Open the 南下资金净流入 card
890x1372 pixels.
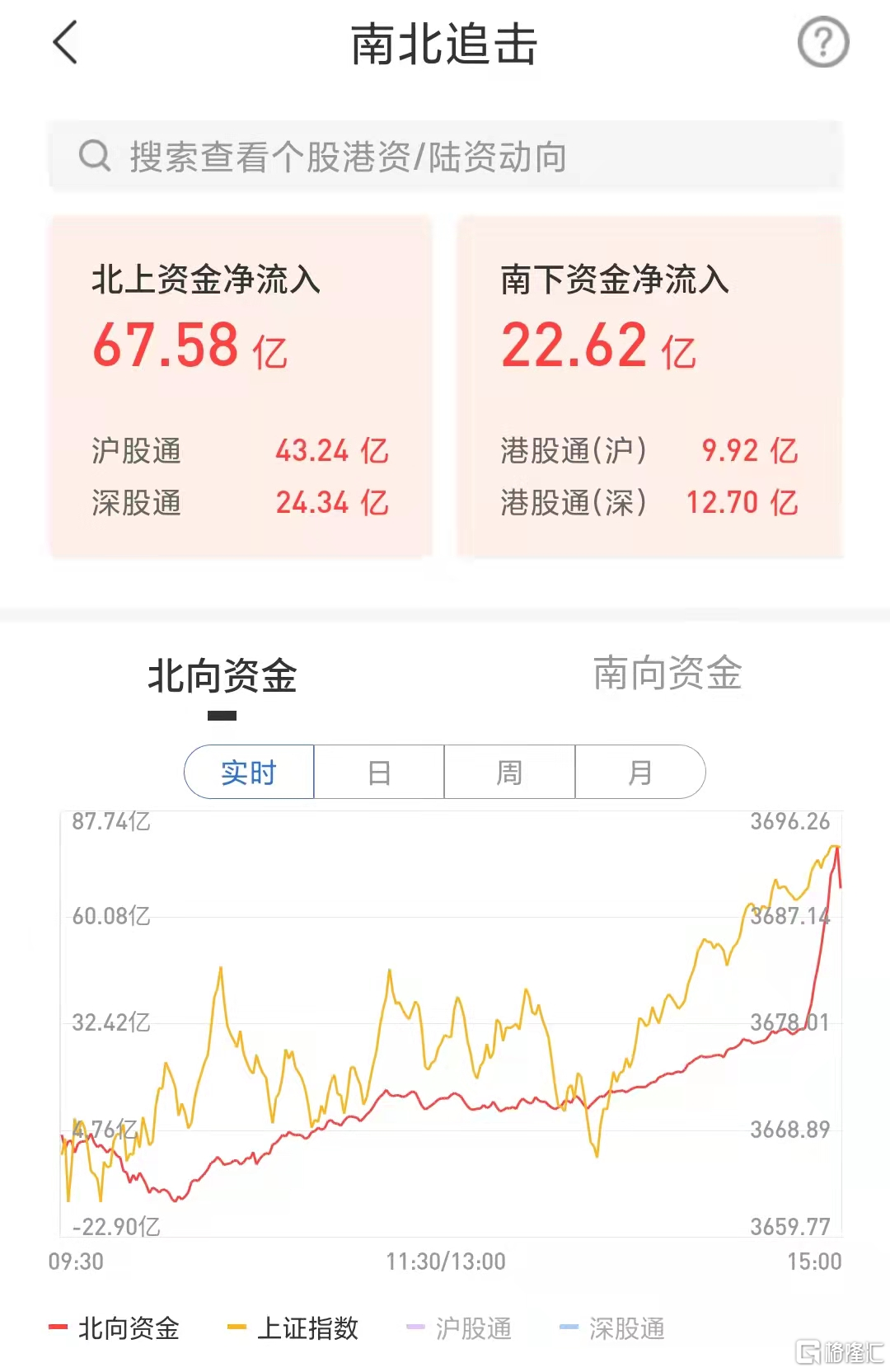(649, 388)
